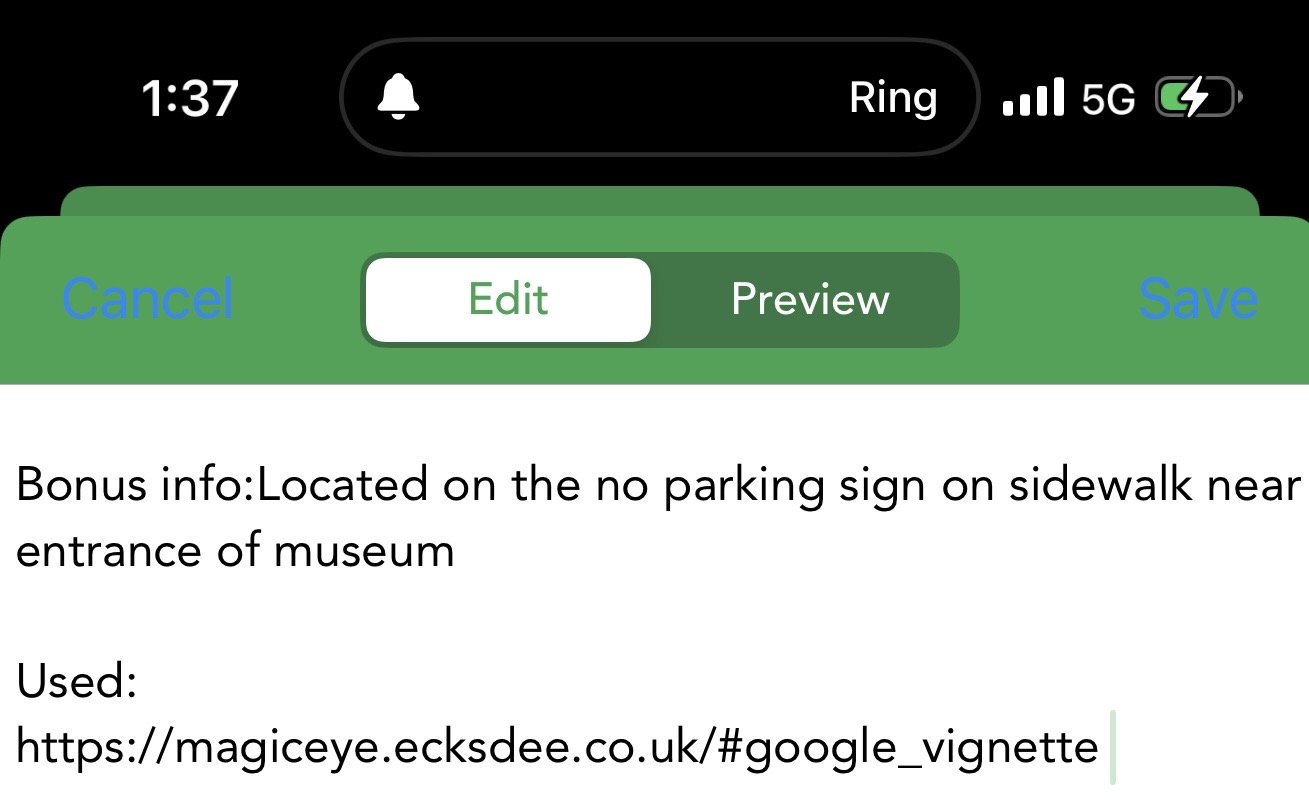Screen dimensions: 1309x810
Task: Save the edited note
Action: pos(1198,299)
